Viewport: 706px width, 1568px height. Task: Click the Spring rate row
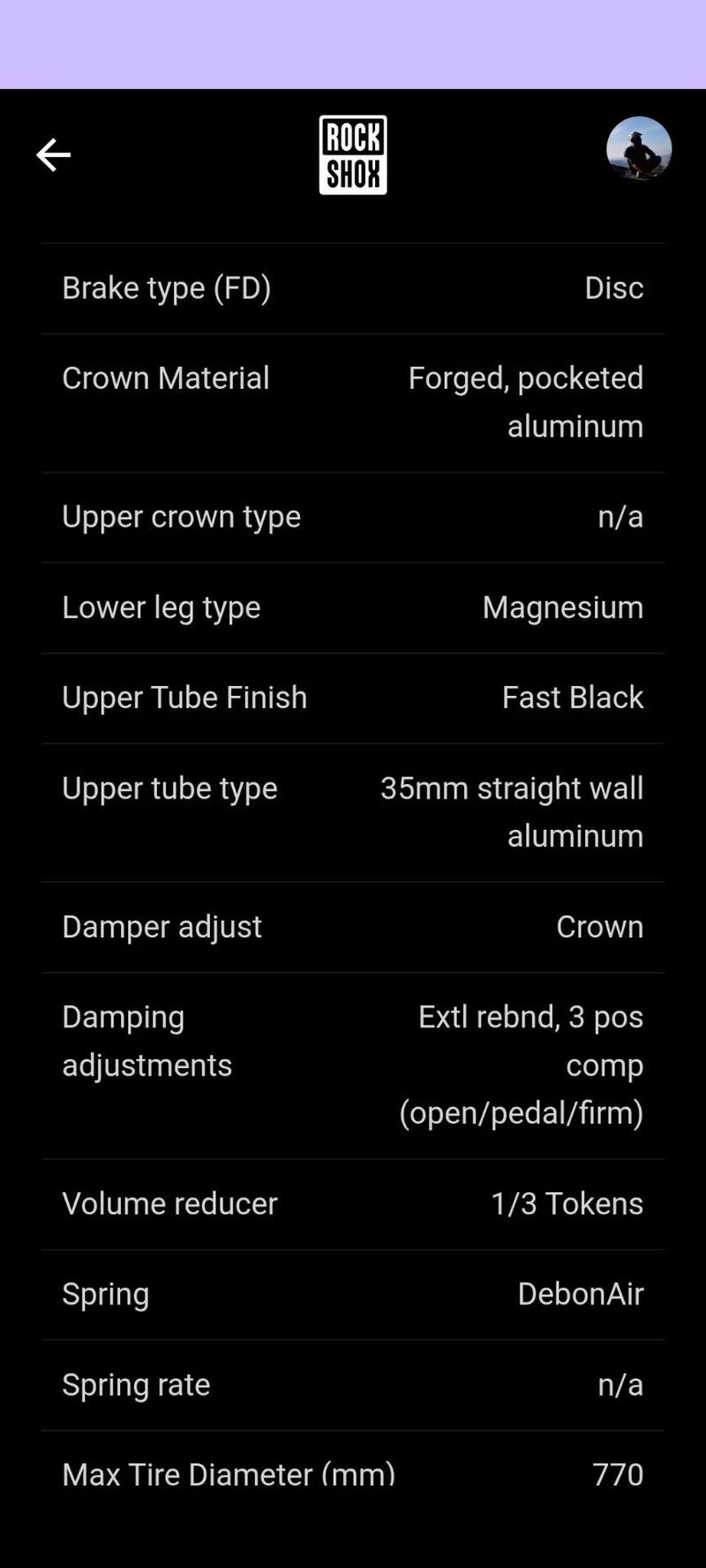(x=353, y=1385)
